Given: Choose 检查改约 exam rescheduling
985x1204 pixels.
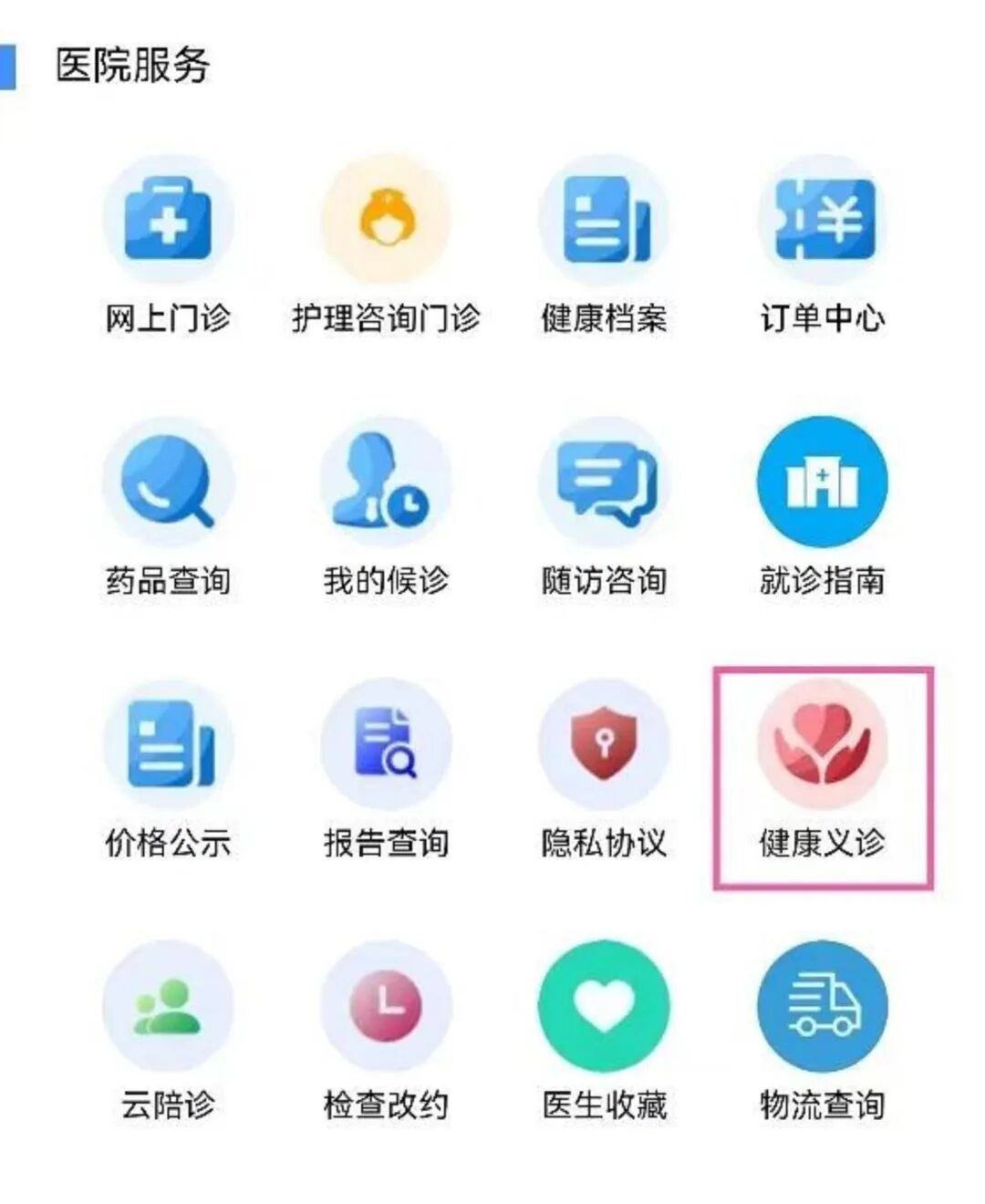Looking at the screenshot, I should tap(386, 1007).
